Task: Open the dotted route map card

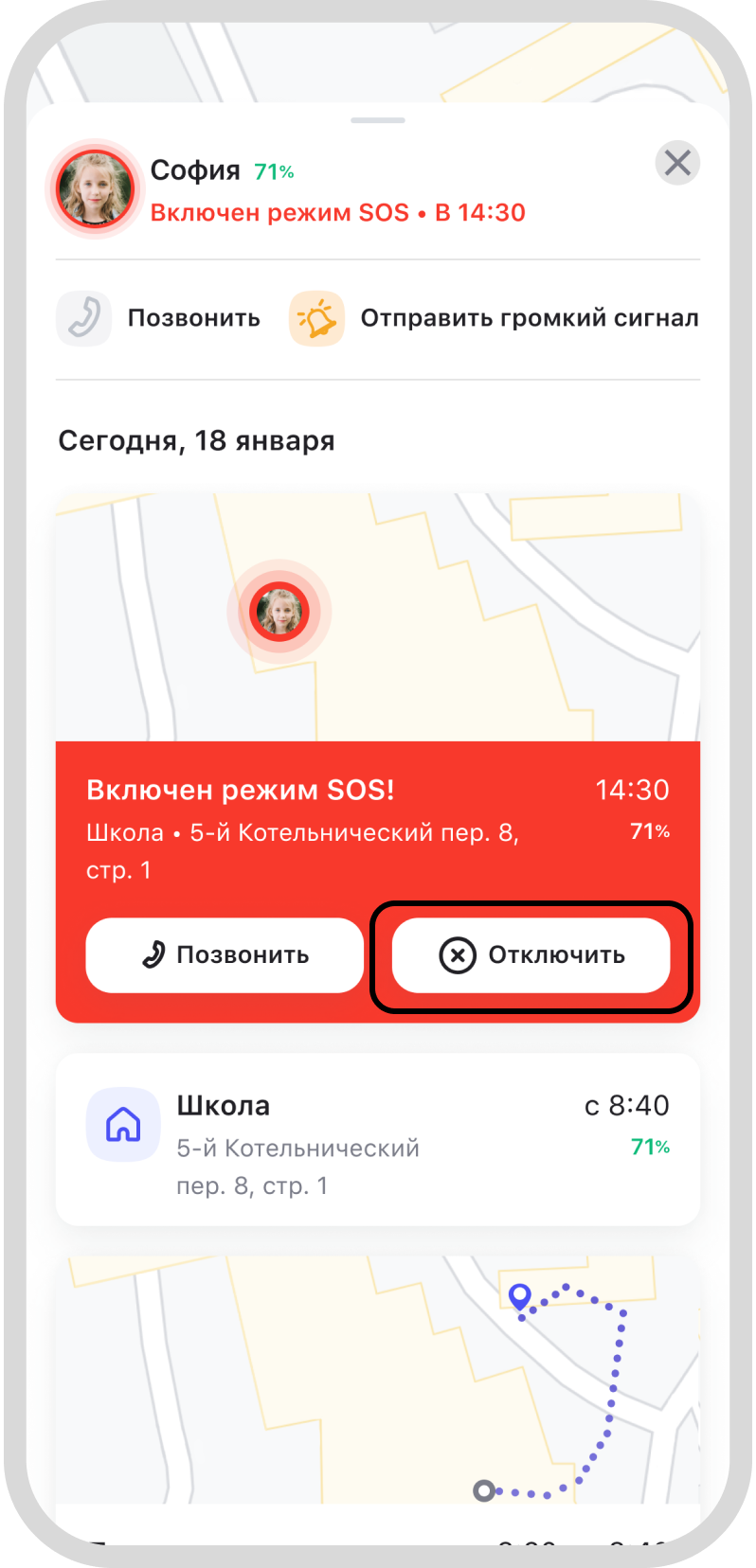Action: click(377, 1382)
